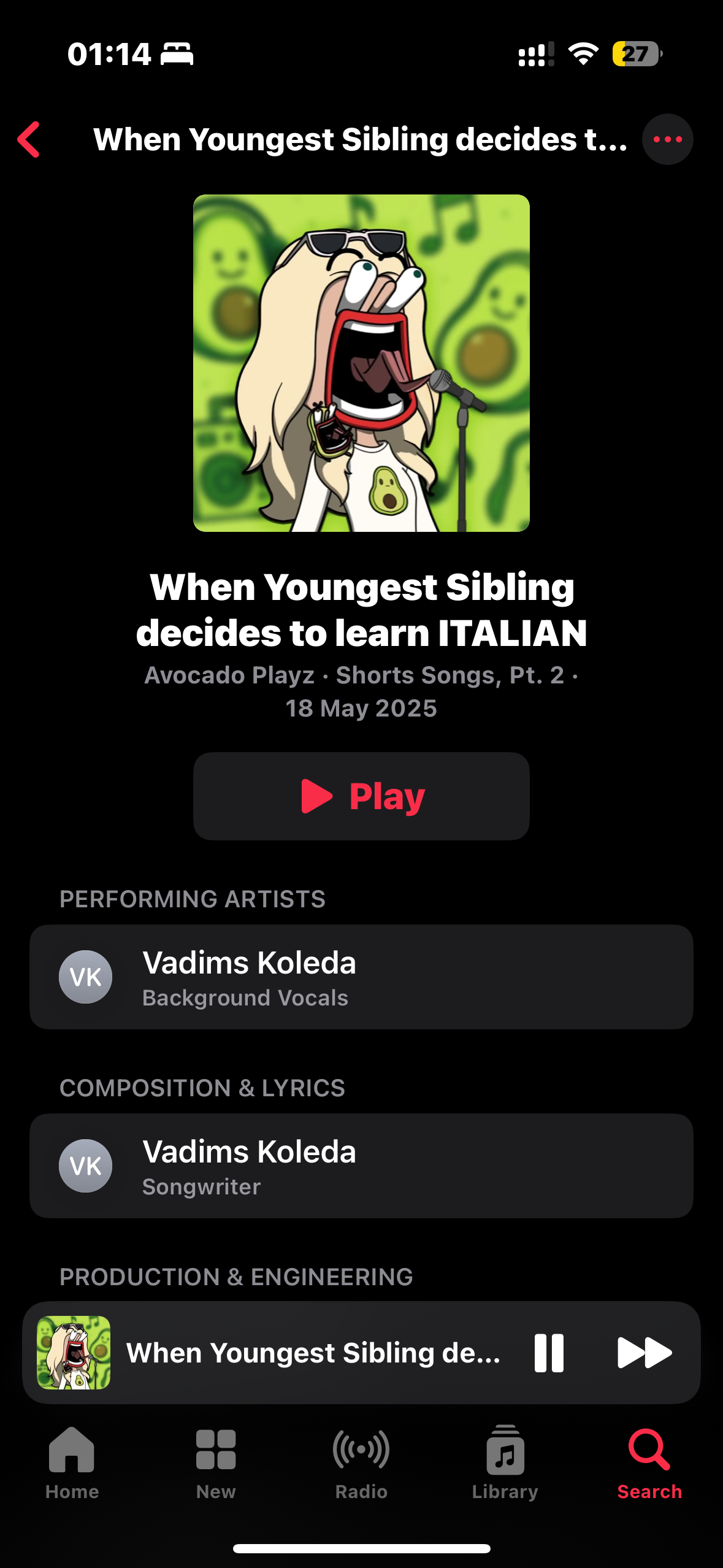This screenshot has width=723, height=1568.
Task: Open the Library tab
Action: pyautogui.click(x=505, y=1462)
